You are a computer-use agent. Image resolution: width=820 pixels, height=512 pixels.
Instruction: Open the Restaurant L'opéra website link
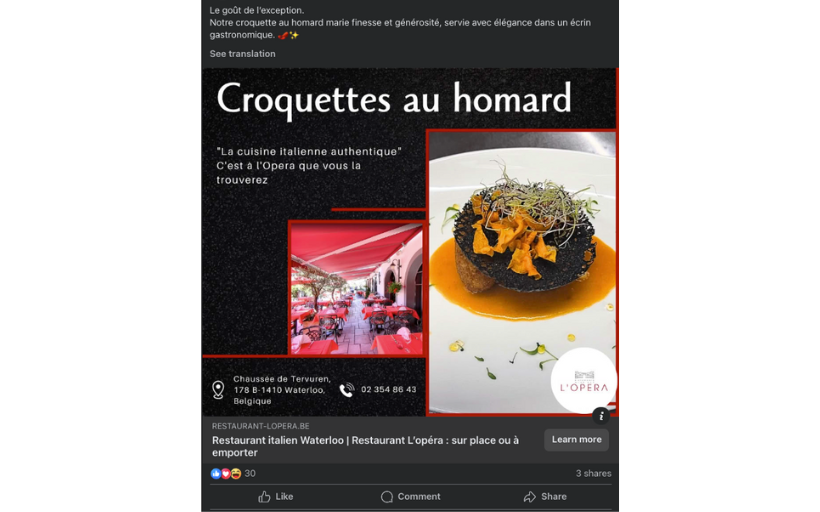365,446
